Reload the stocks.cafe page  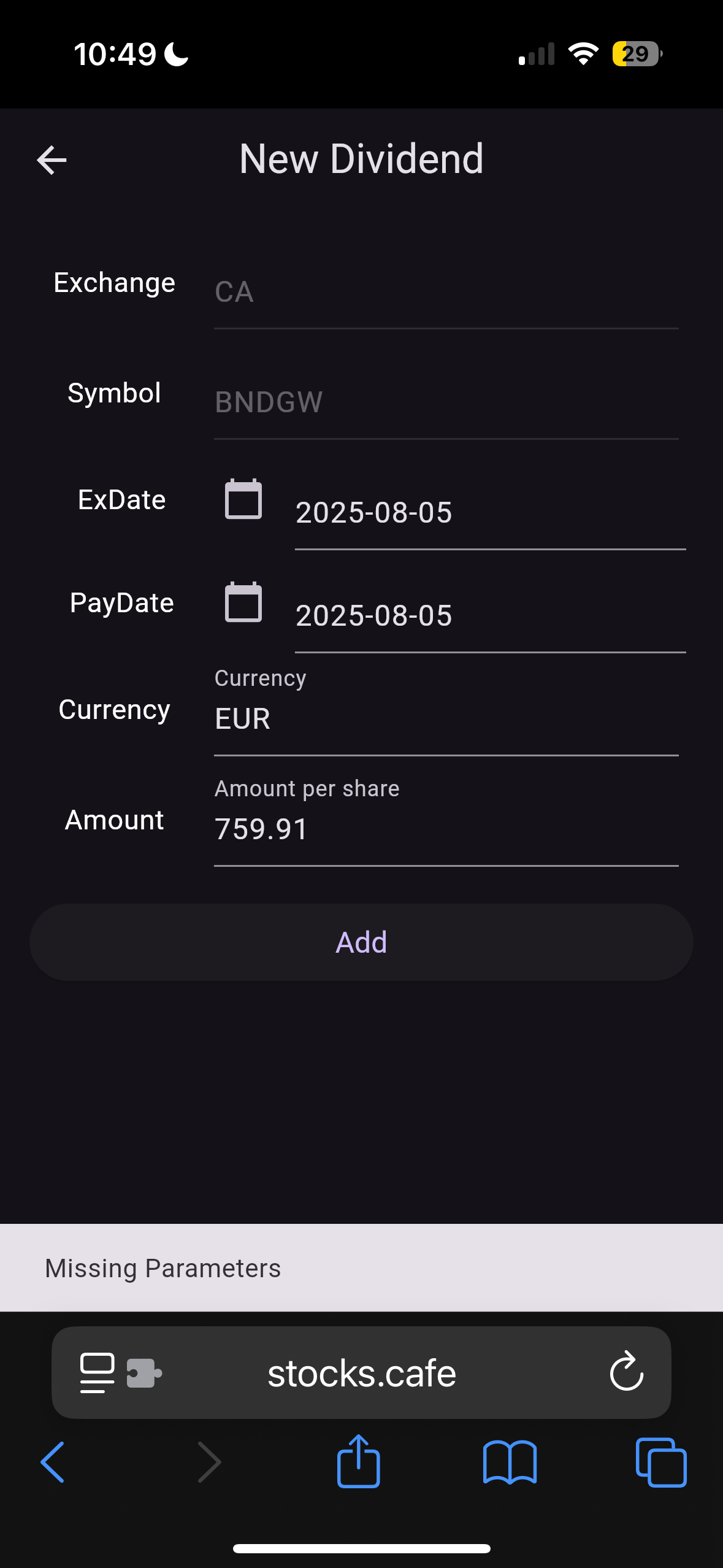626,1372
